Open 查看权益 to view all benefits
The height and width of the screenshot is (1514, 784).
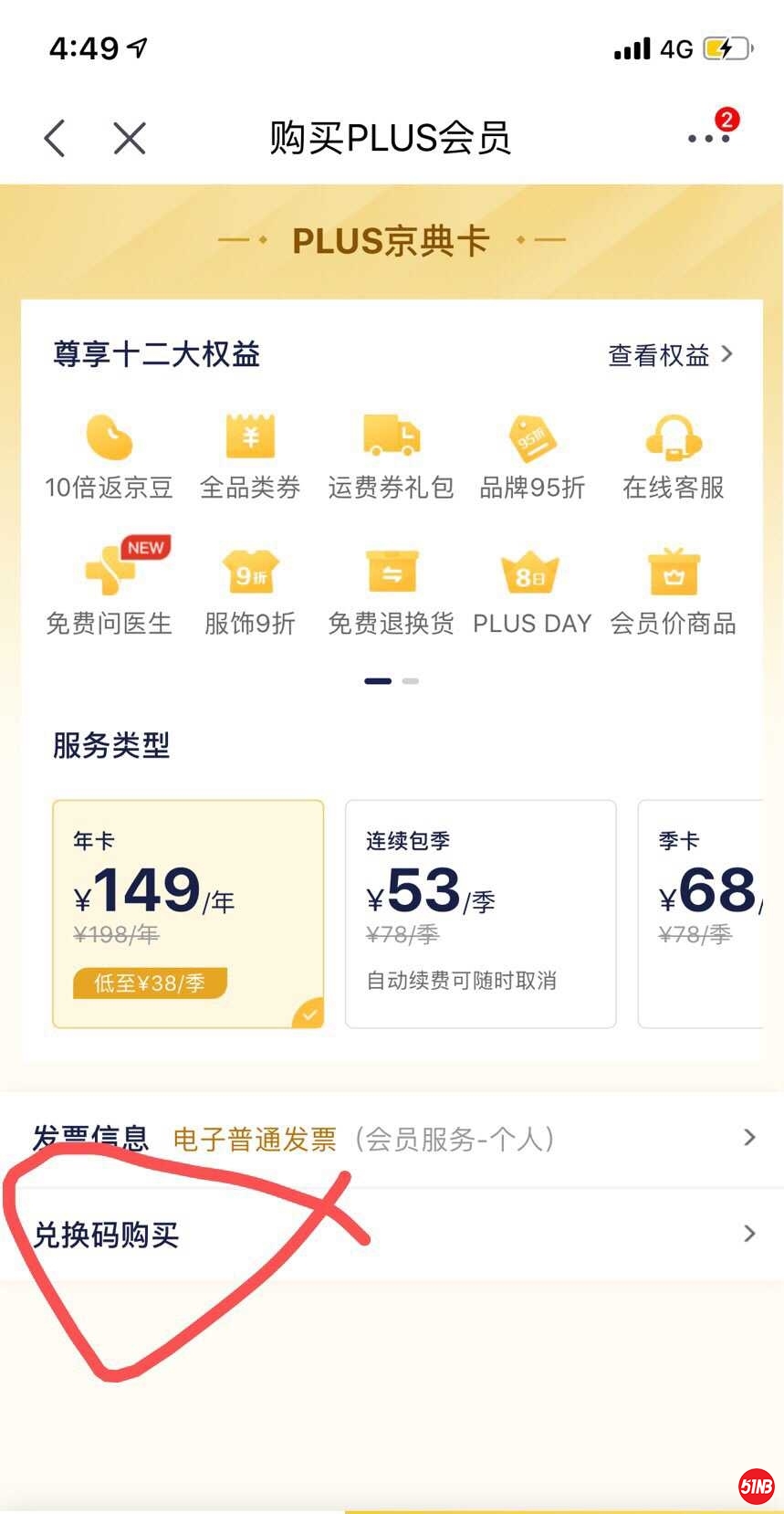tap(670, 355)
